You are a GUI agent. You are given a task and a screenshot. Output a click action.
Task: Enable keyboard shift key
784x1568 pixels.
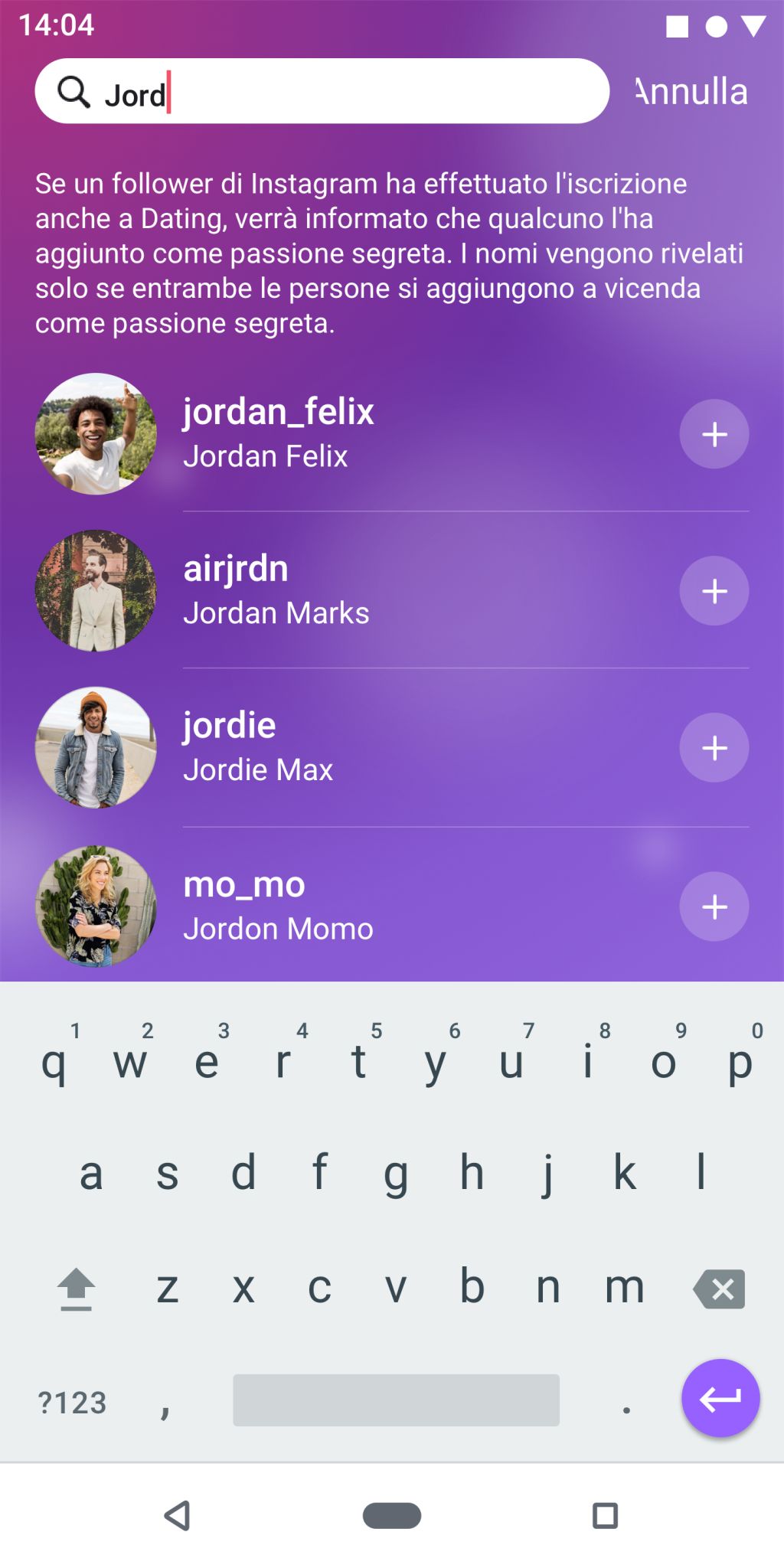pyautogui.click(x=76, y=1289)
